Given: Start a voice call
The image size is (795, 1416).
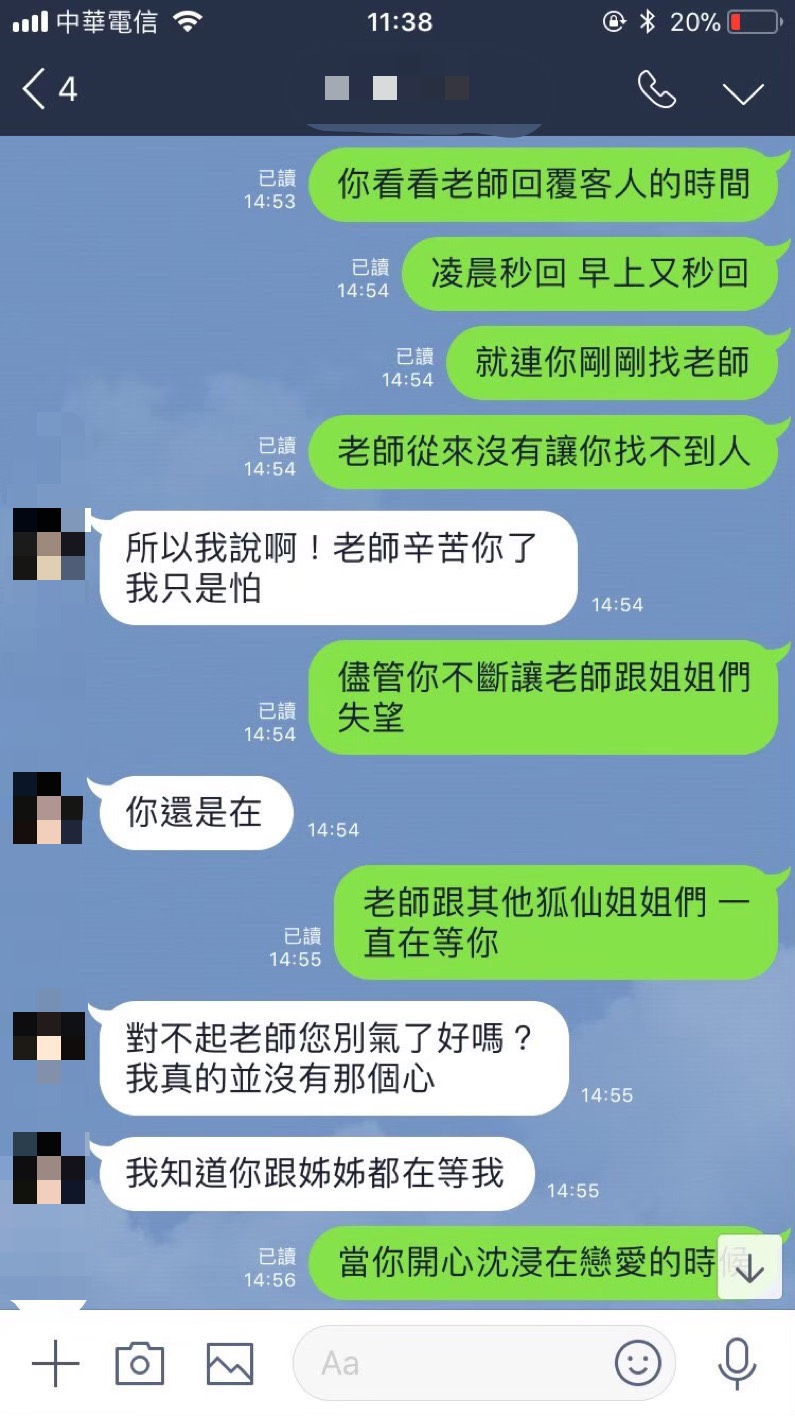Looking at the screenshot, I should (x=656, y=90).
